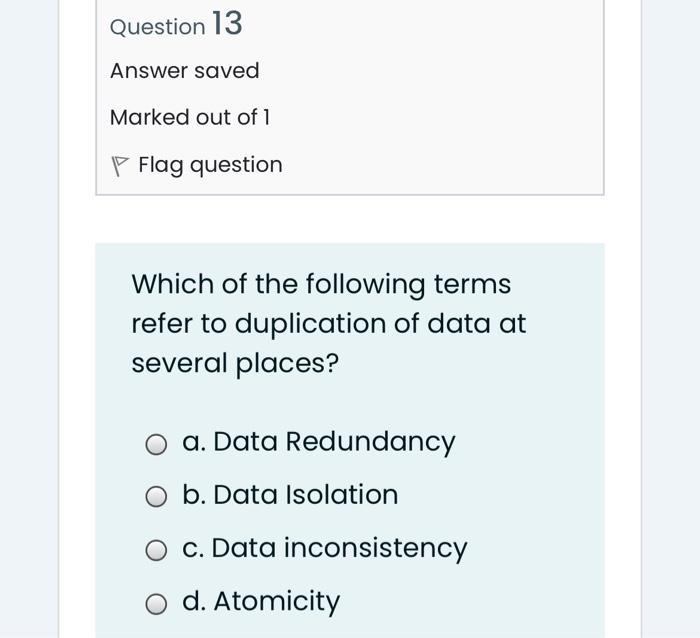Screen dimensions: 700x638
Task: Select option a. Data Redundancy
Action: [x=156, y=444]
